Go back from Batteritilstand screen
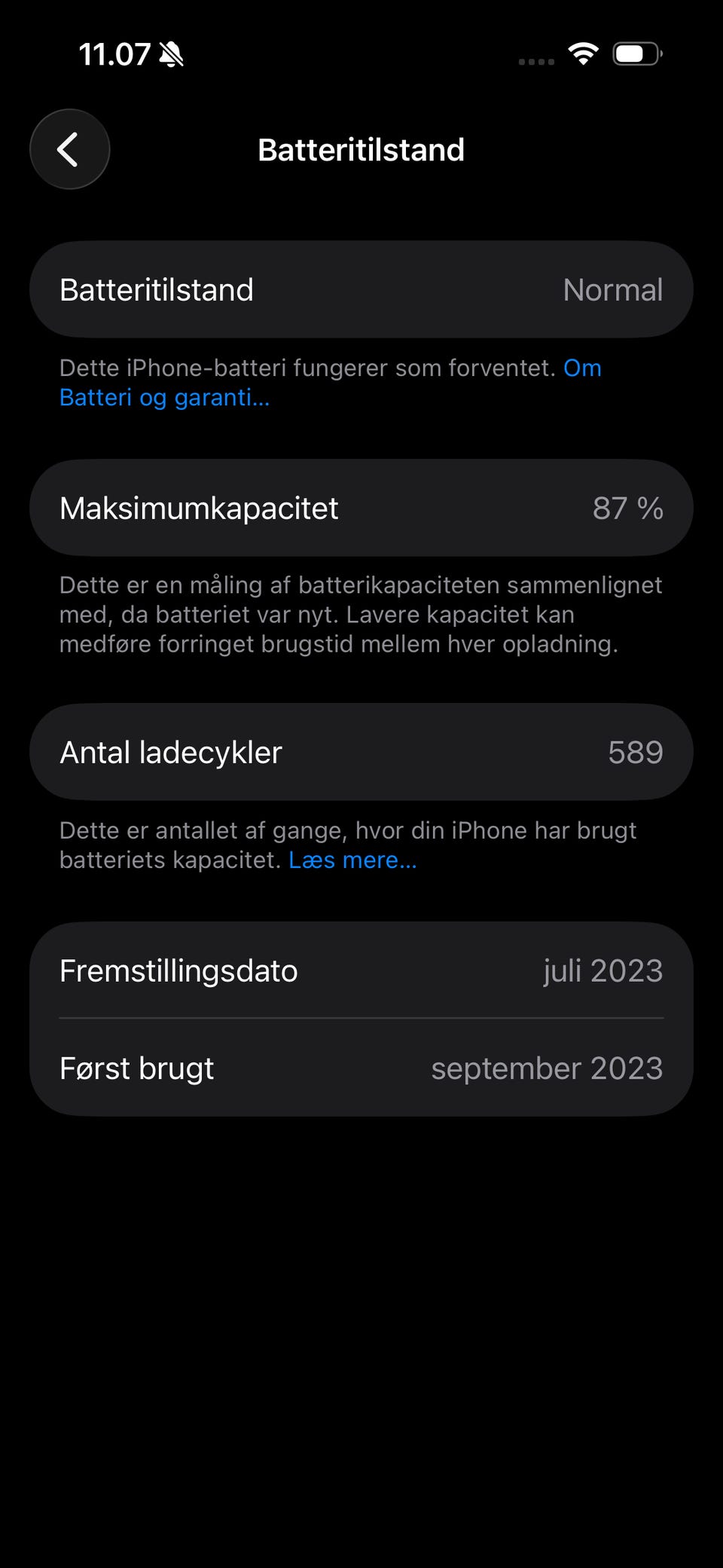Image resolution: width=723 pixels, height=1568 pixels. pos(69,149)
